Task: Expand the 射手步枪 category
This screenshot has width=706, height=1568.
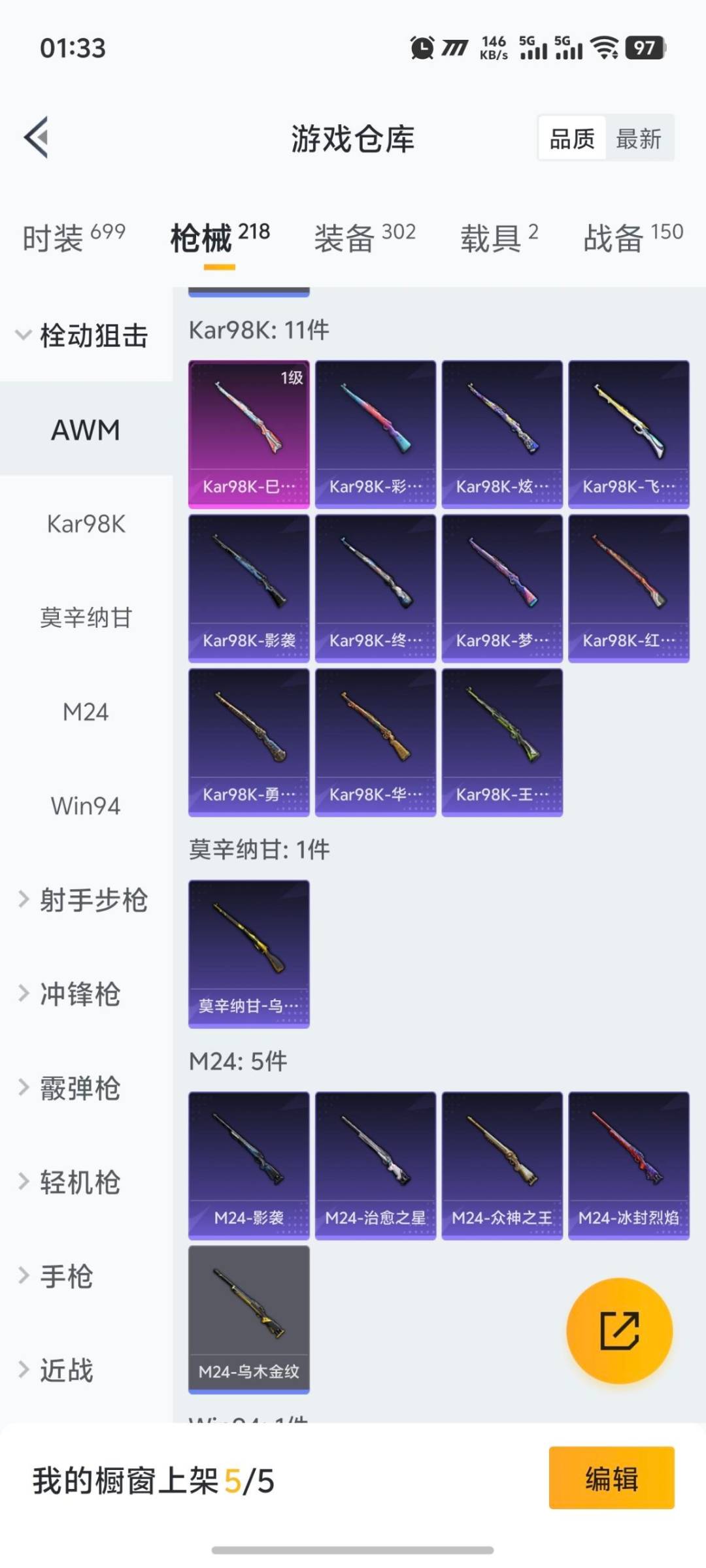Action: click(x=95, y=900)
